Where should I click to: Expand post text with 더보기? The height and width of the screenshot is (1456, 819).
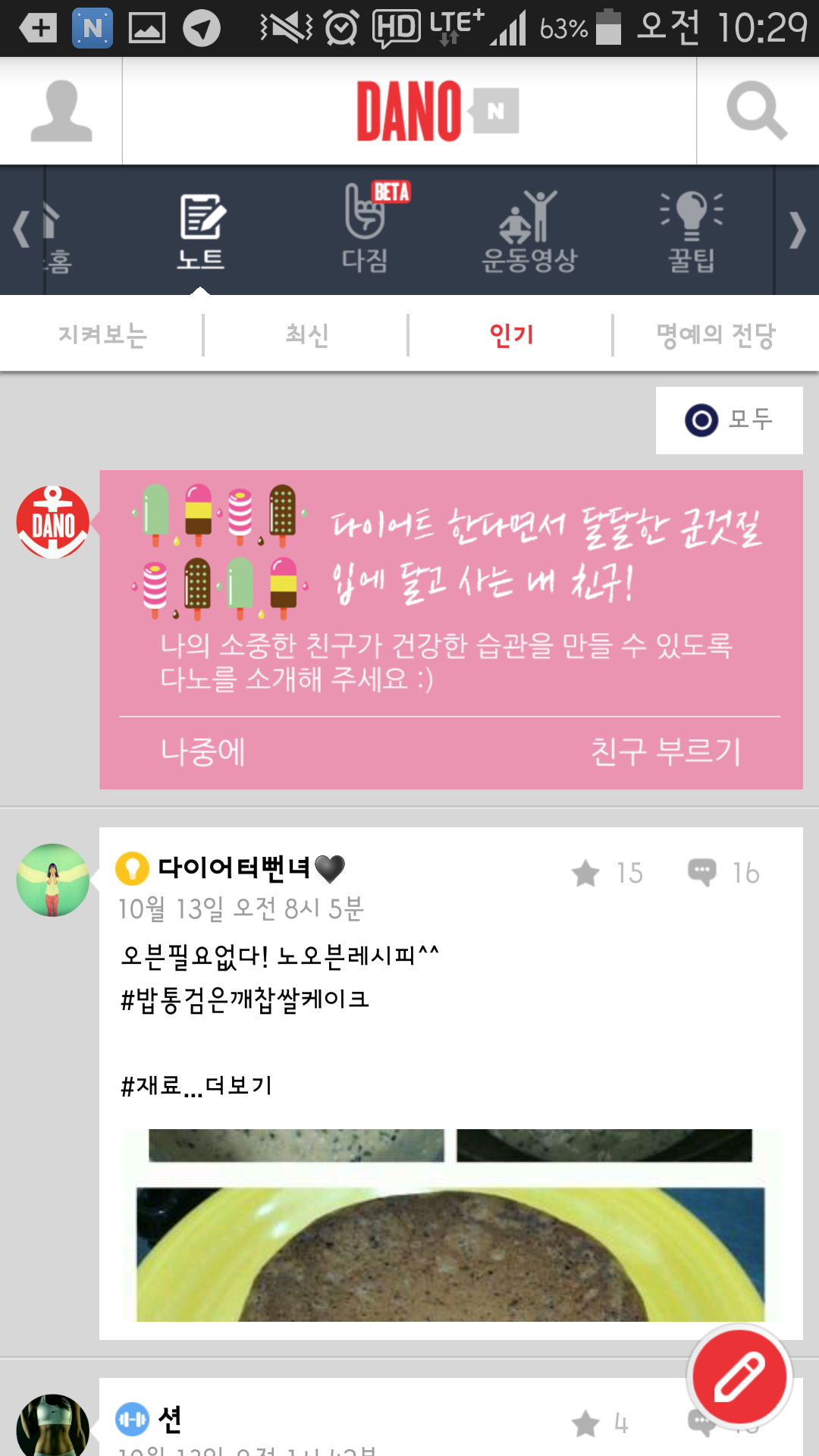(239, 1085)
